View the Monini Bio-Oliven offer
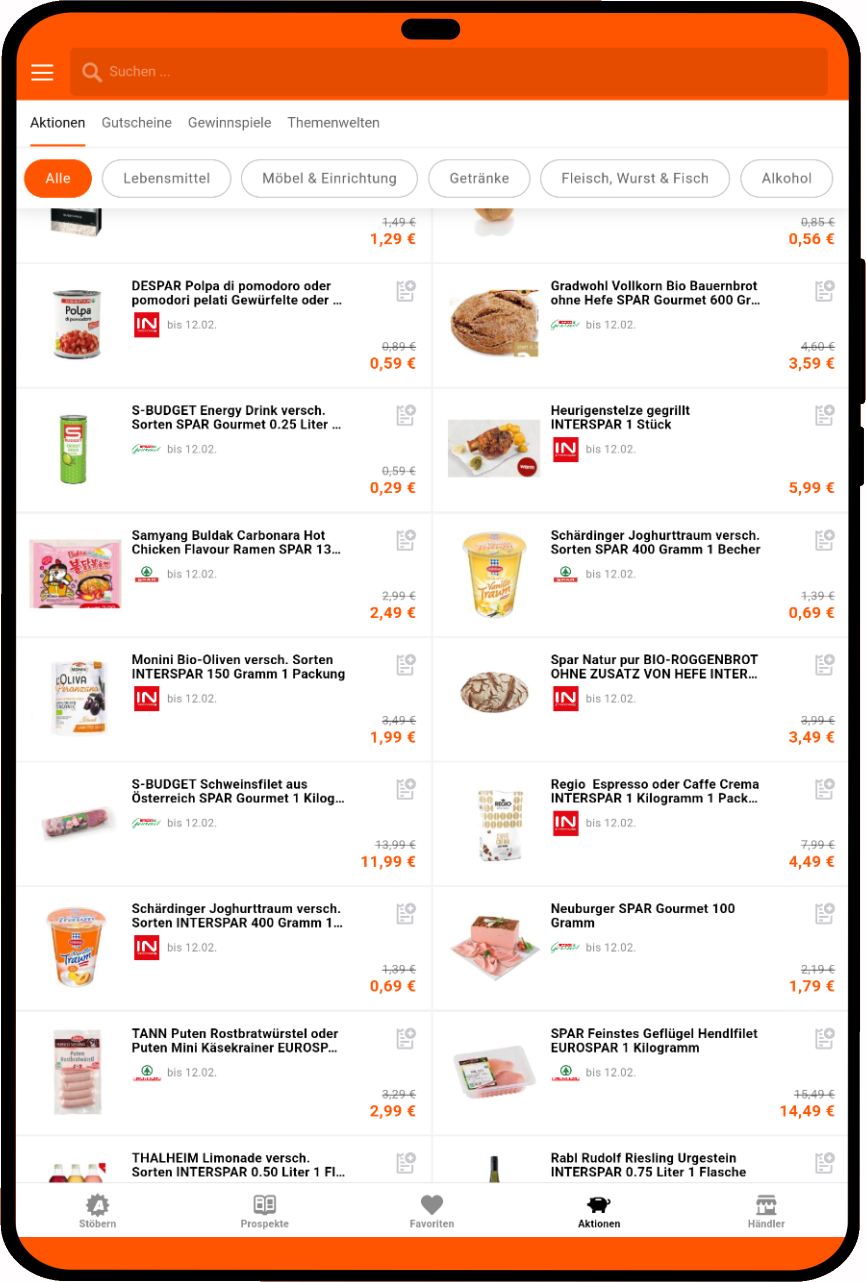 tap(238, 667)
